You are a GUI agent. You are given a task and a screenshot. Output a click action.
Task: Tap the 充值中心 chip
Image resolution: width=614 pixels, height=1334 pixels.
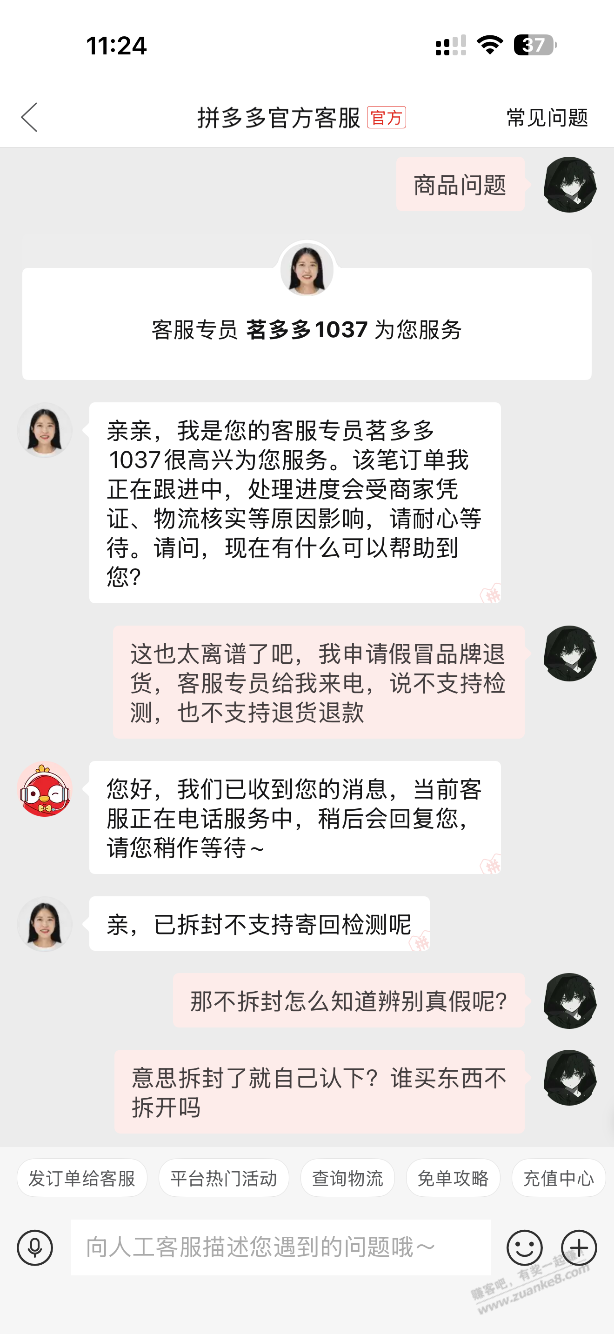(558, 1178)
